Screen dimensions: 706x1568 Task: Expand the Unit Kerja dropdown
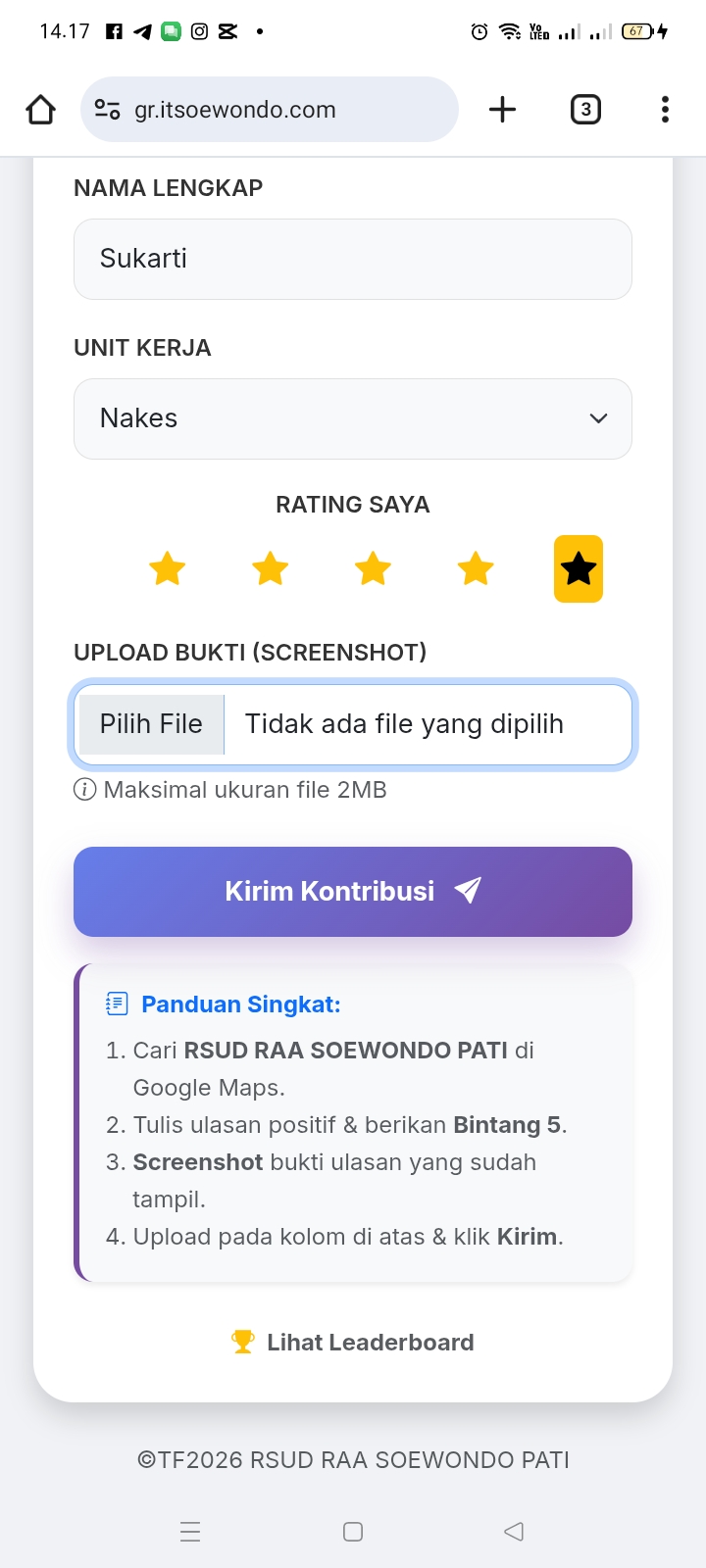point(353,418)
